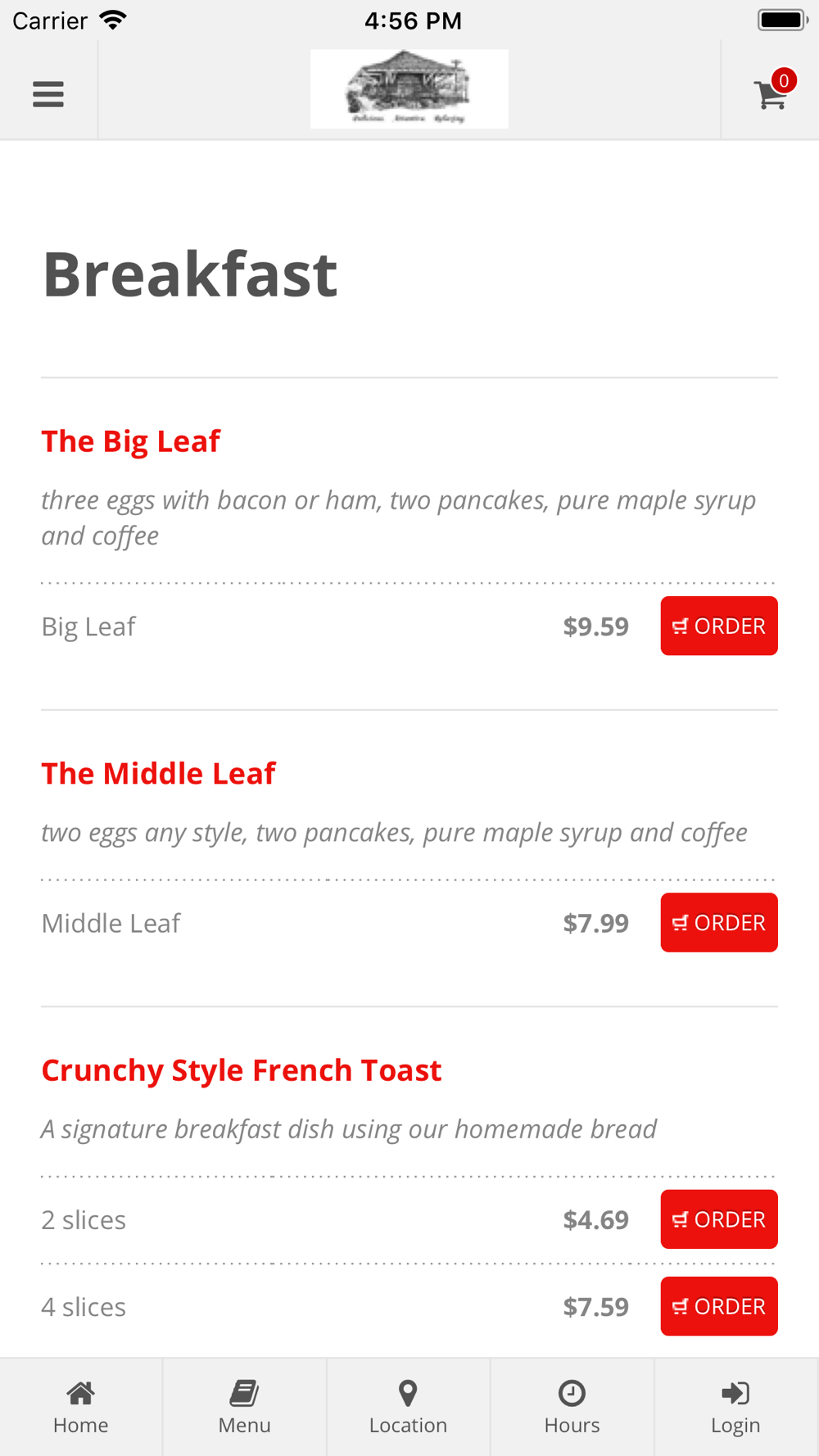The height and width of the screenshot is (1456, 819).
Task: Order 4 slices of French Toast
Action: point(718,1305)
